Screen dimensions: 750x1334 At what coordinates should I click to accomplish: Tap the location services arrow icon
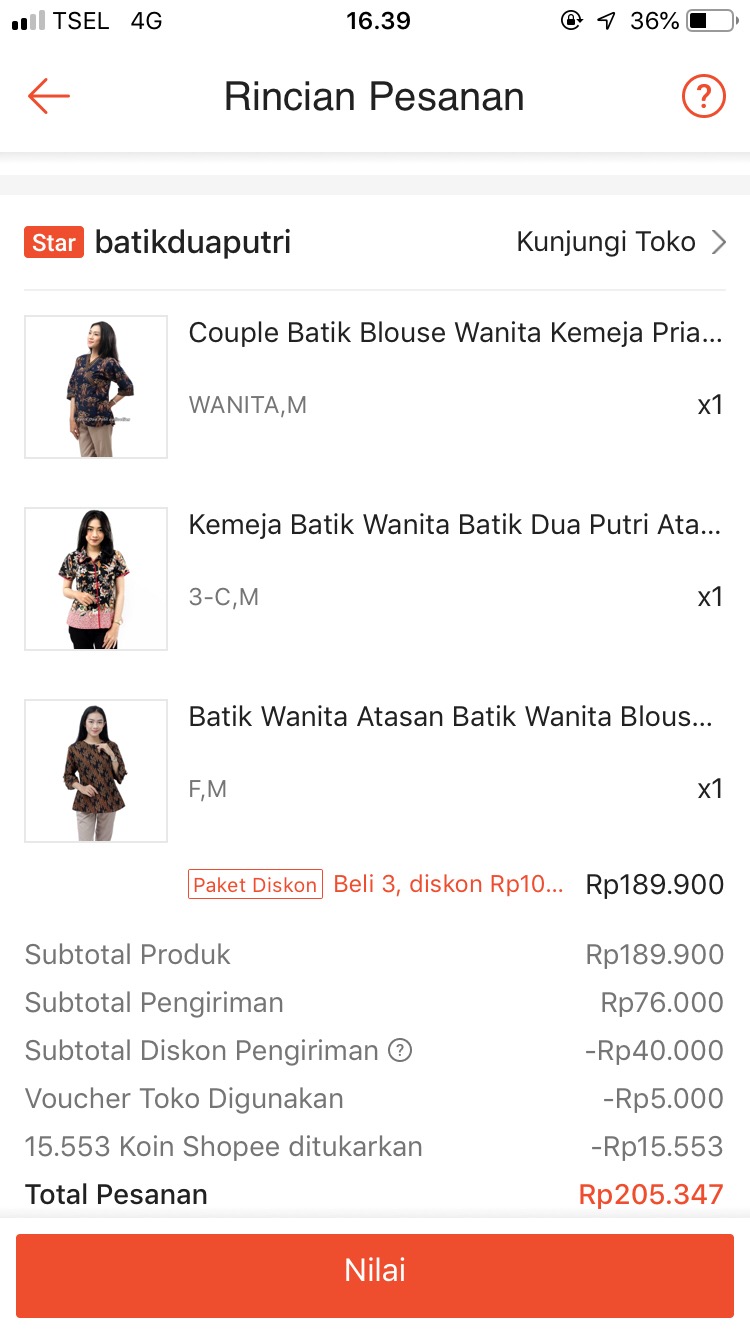point(607,18)
